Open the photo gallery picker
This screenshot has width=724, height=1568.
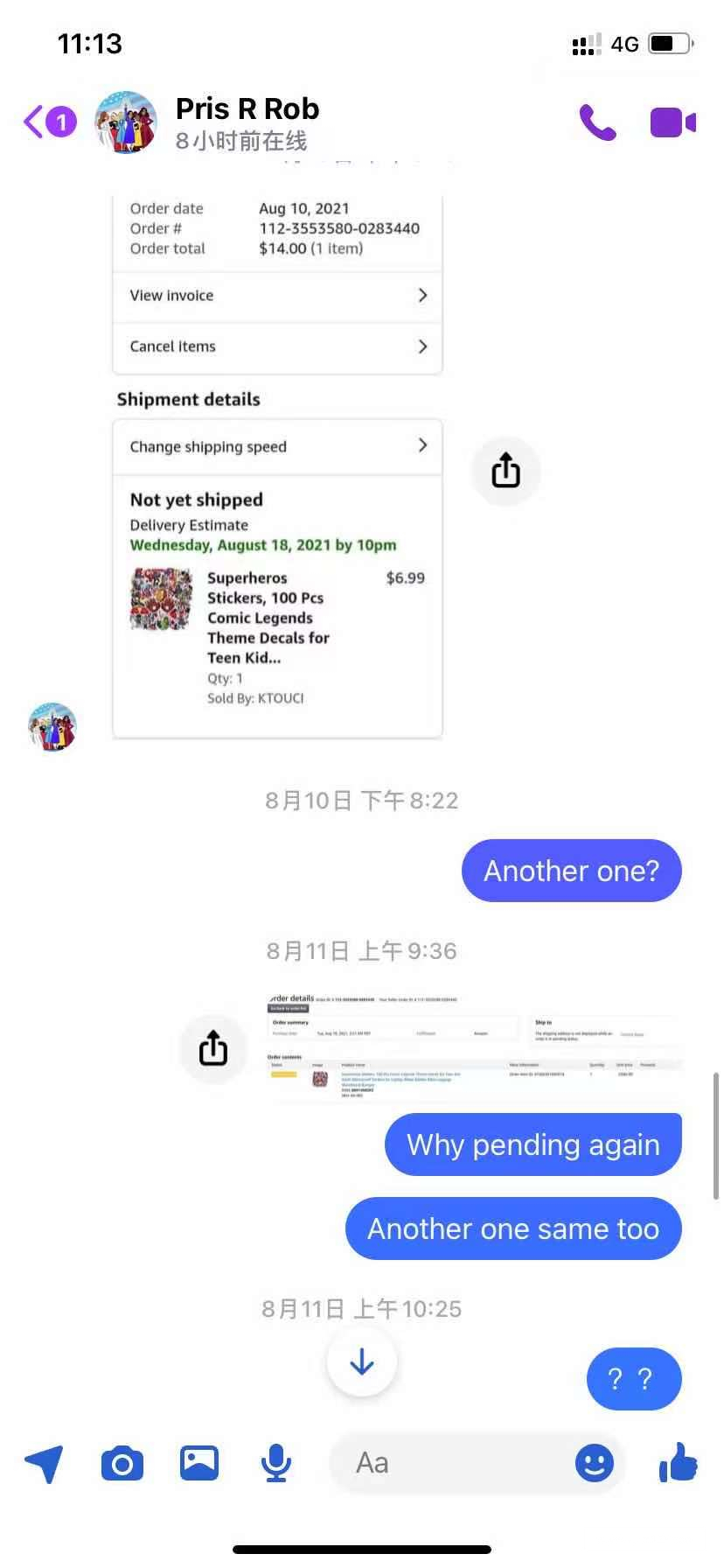199,1463
